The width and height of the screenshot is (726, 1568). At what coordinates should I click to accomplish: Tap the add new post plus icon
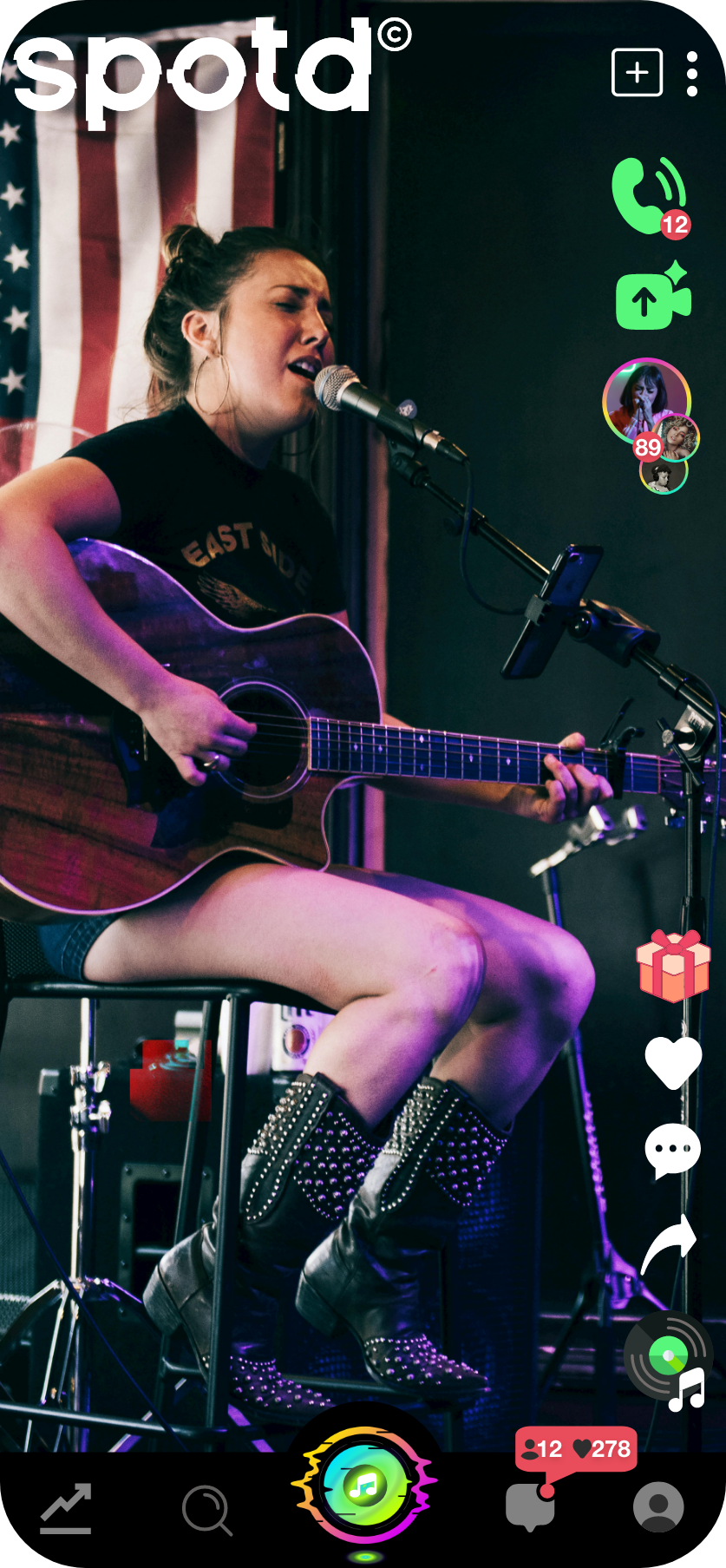pos(637,72)
